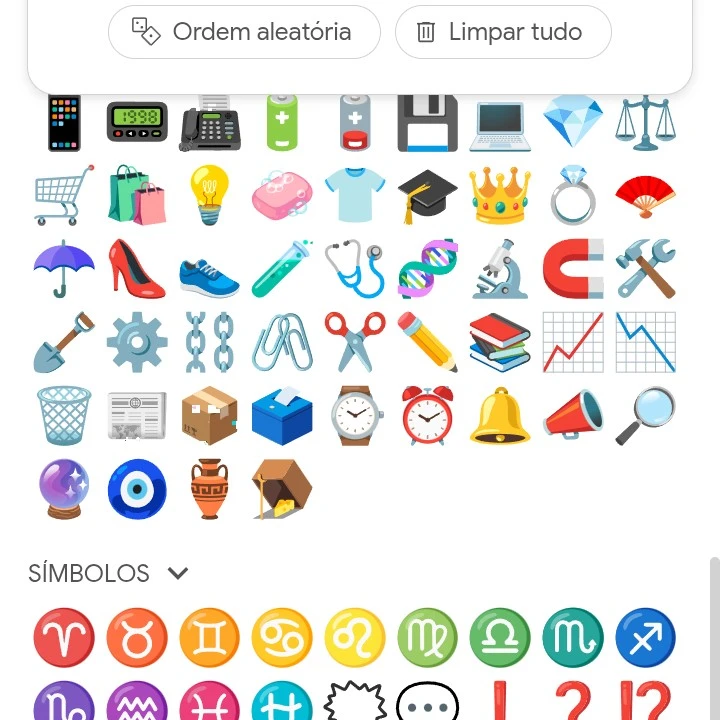Collapse the SÍMBOLOS section chevron
This screenshot has width=720, height=720.
178,573
